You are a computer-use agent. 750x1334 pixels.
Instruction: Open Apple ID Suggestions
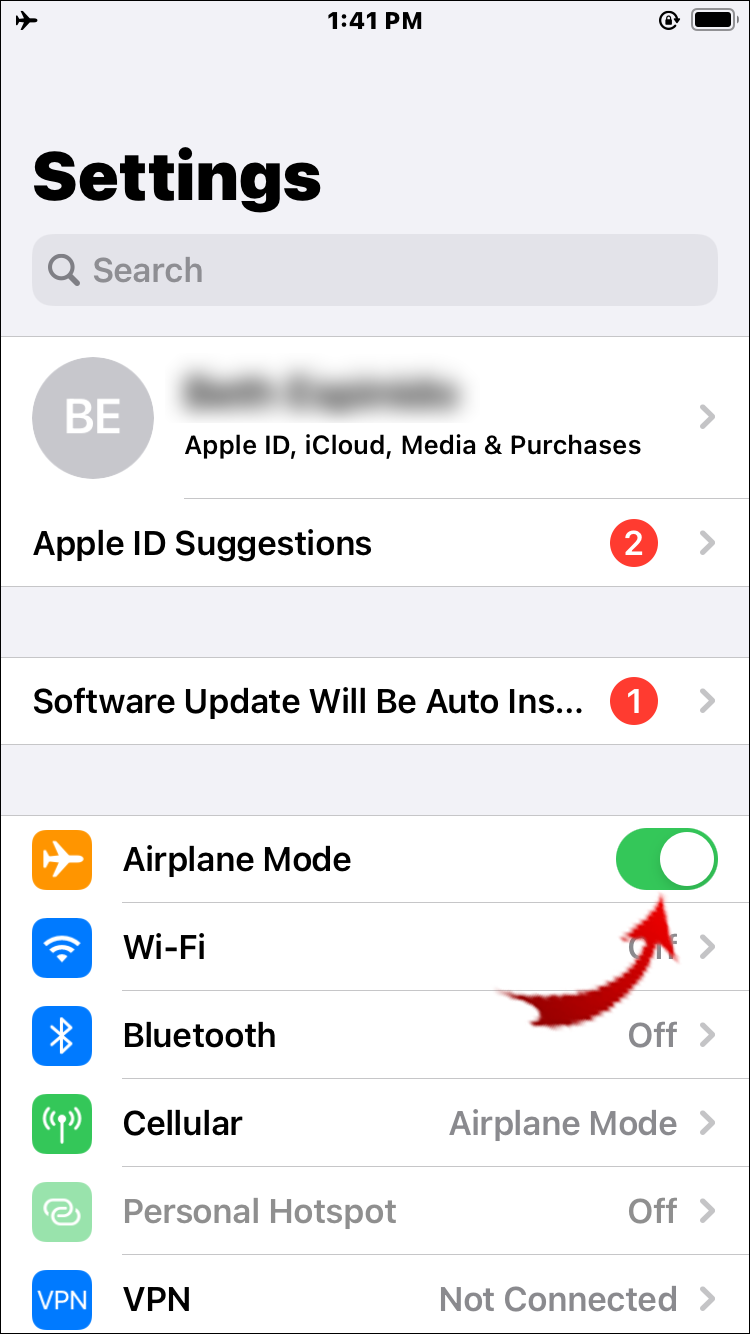click(375, 543)
